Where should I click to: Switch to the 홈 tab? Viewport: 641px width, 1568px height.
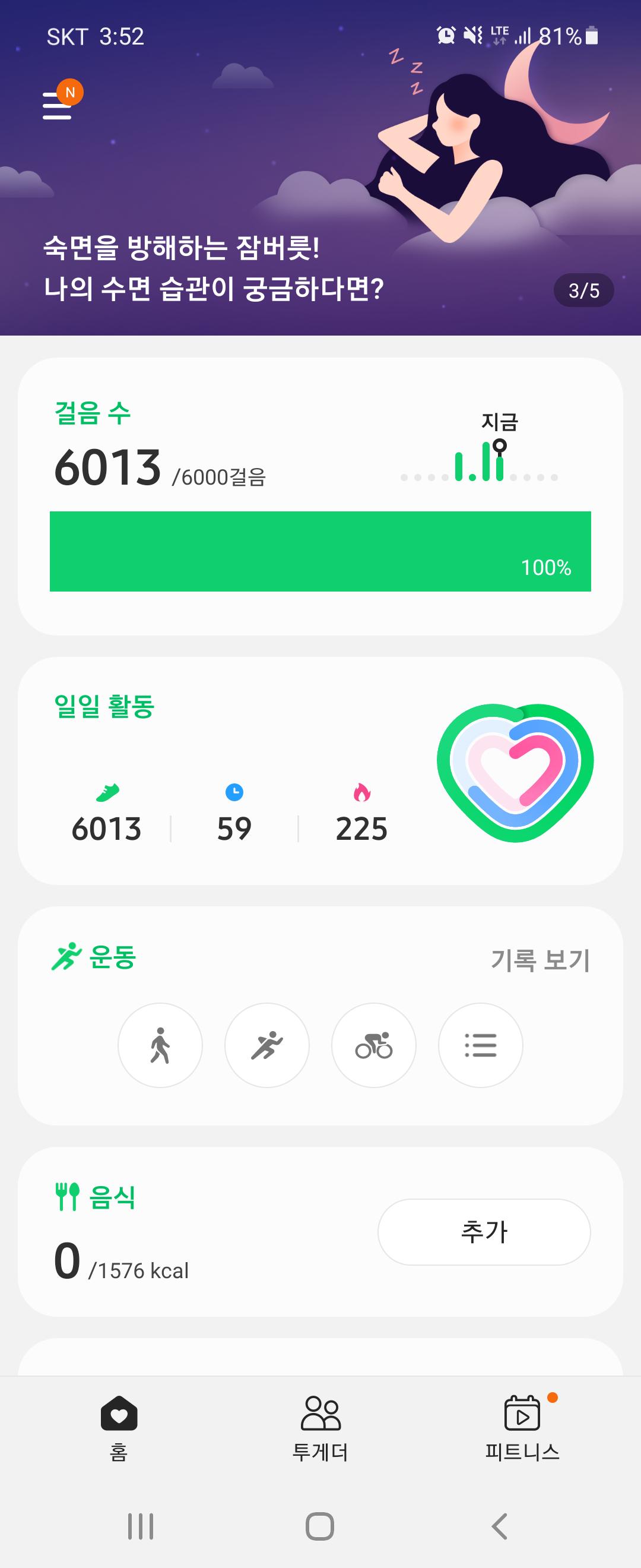point(119,1427)
